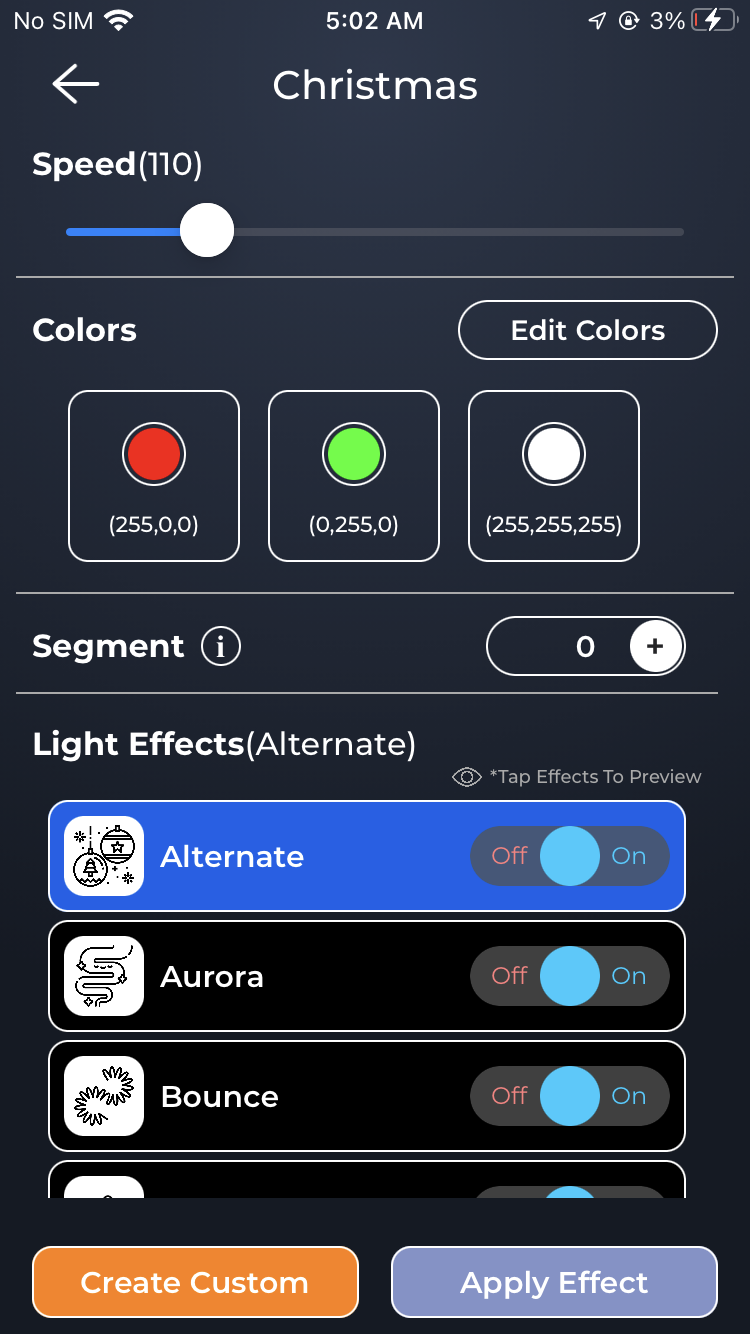Select the red (255,0,0) color swatch
The width and height of the screenshot is (750, 1334).
point(154,475)
